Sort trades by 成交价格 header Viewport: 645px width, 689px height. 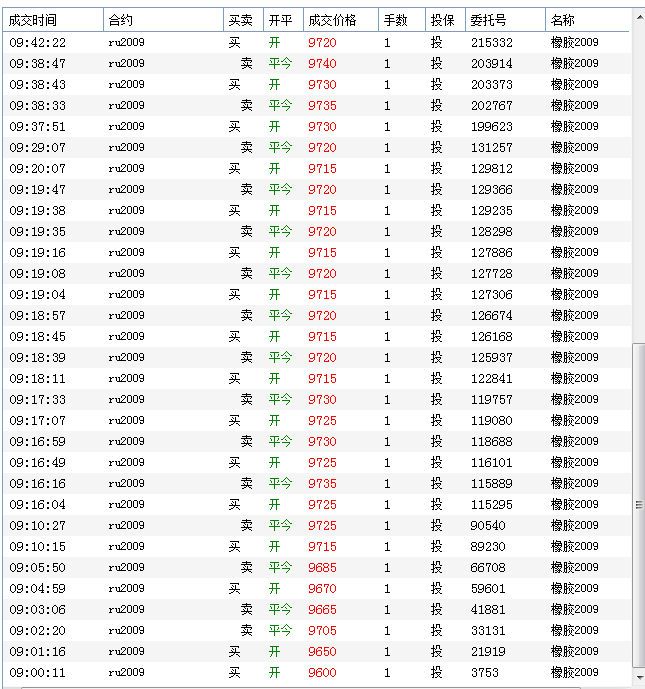(333, 20)
